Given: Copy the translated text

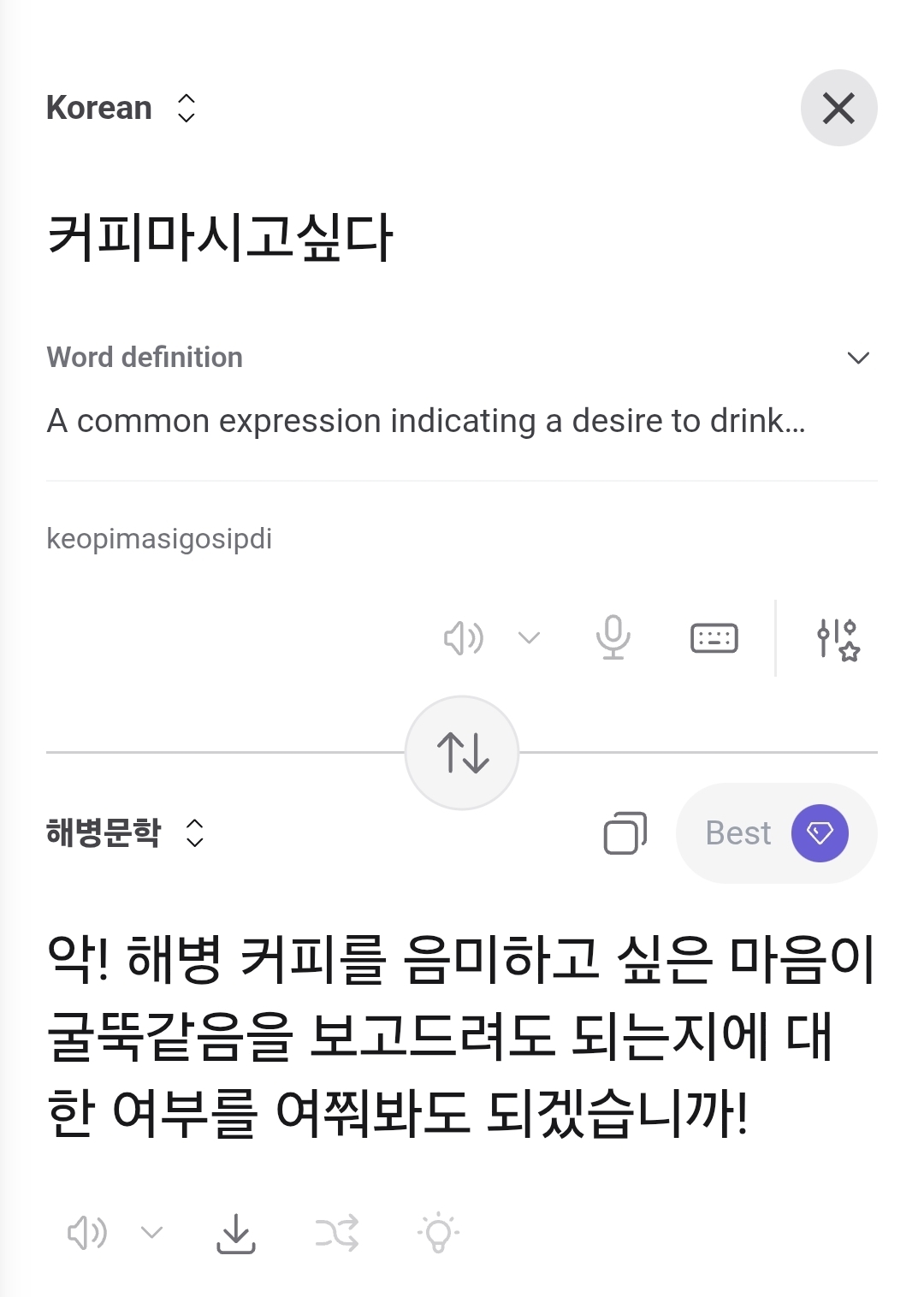Looking at the screenshot, I should (625, 833).
